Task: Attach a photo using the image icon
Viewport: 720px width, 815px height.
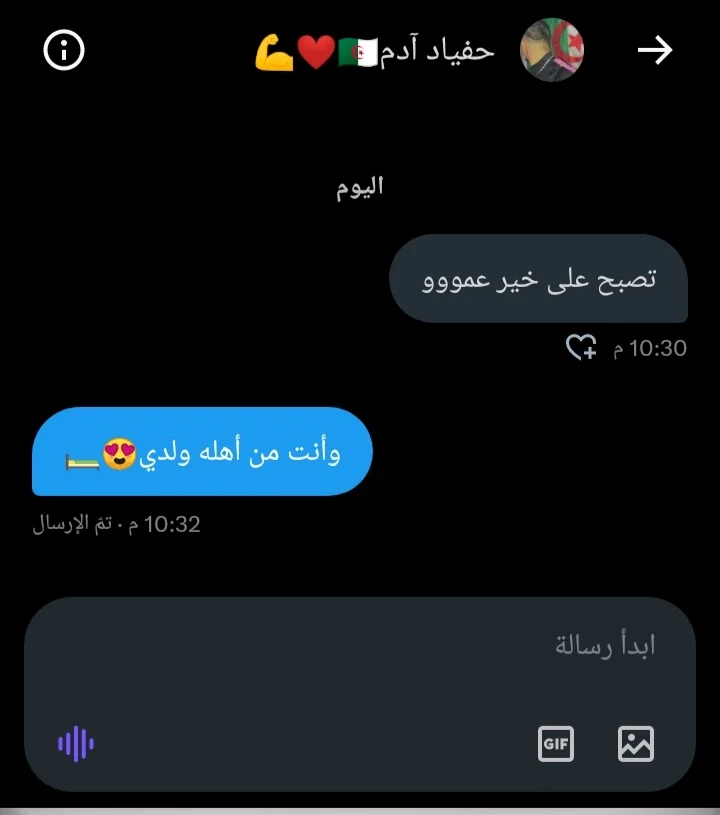Action: pos(636,743)
